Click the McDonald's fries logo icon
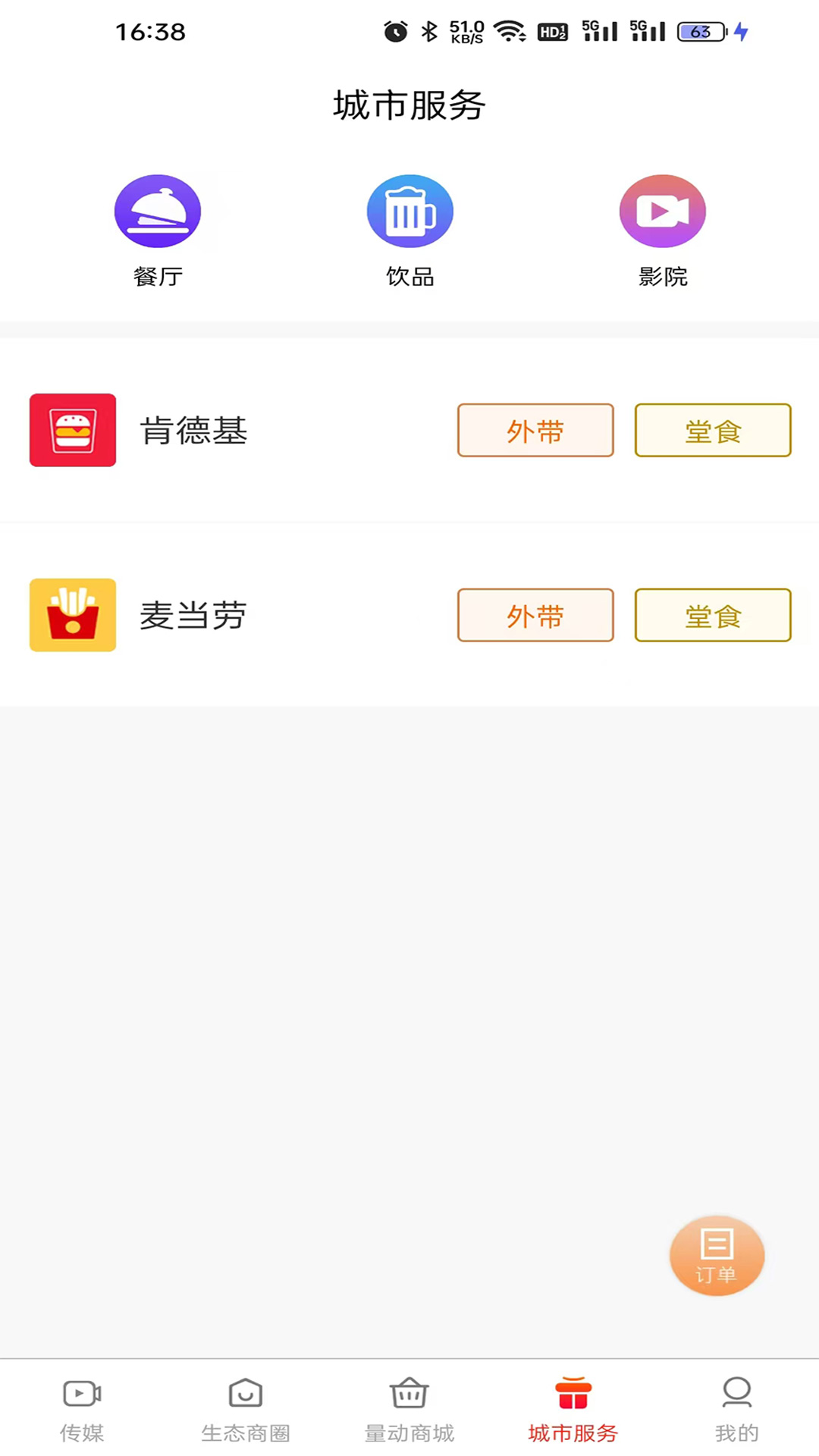This screenshot has width=819, height=1456. (x=72, y=615)
